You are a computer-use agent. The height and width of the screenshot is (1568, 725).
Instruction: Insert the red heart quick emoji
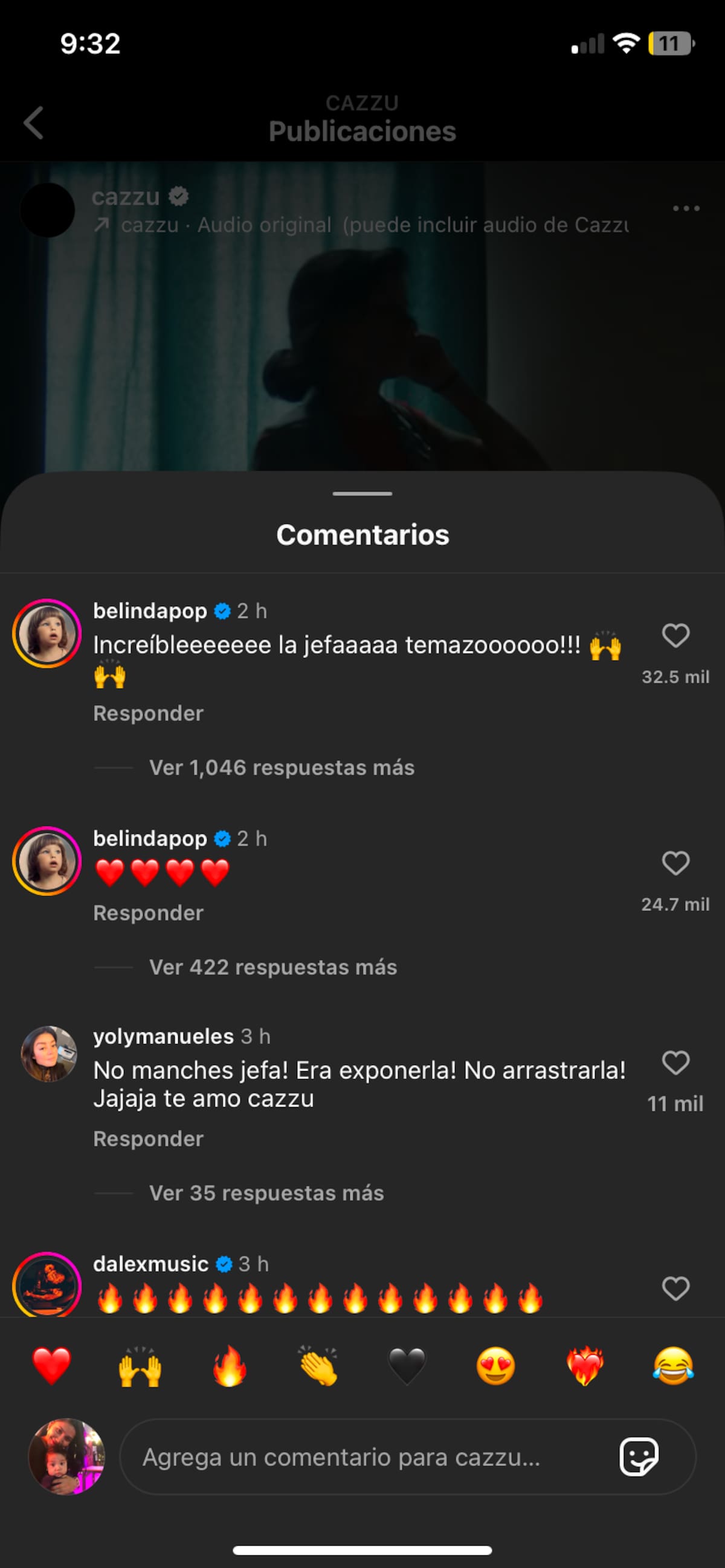(51, 1366)
